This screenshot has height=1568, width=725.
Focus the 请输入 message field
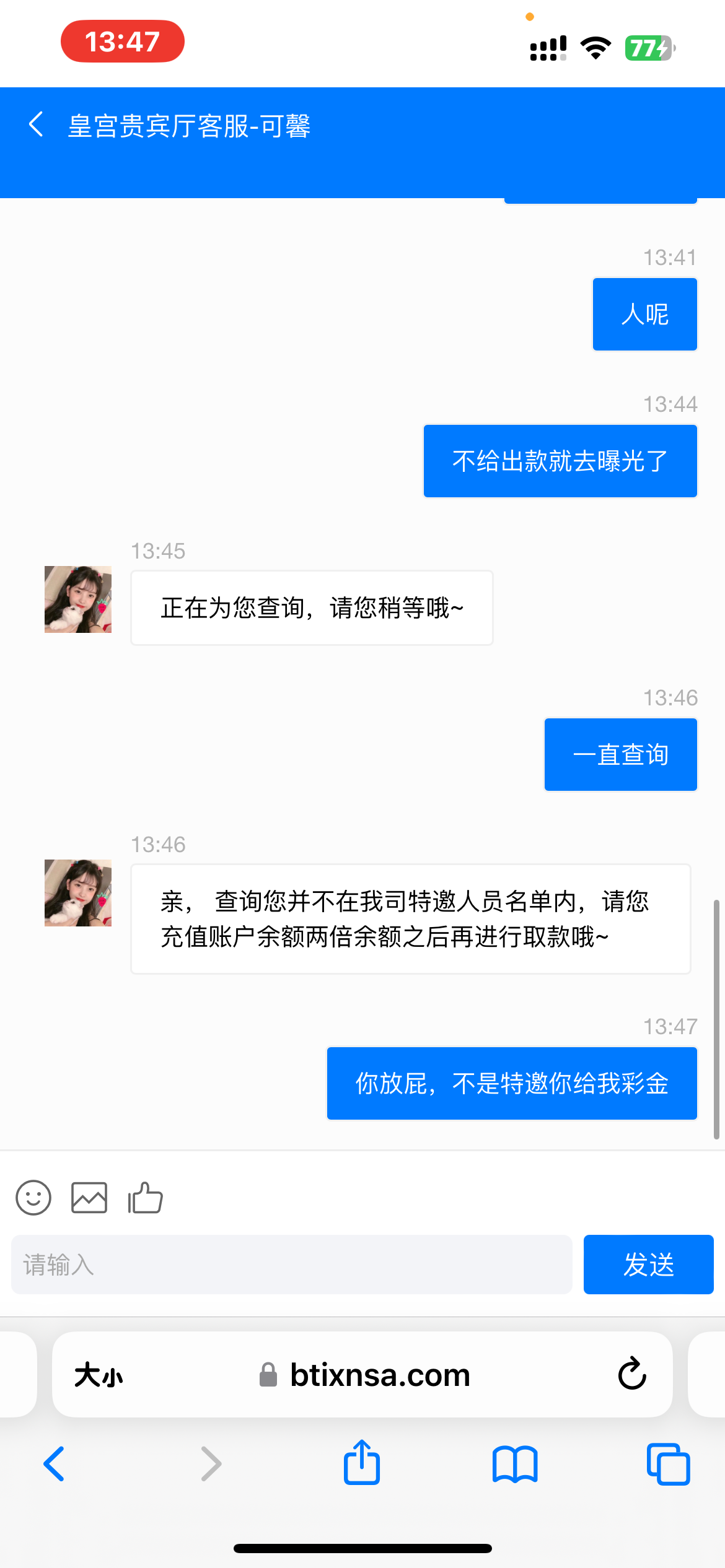tap(291, 1265)
